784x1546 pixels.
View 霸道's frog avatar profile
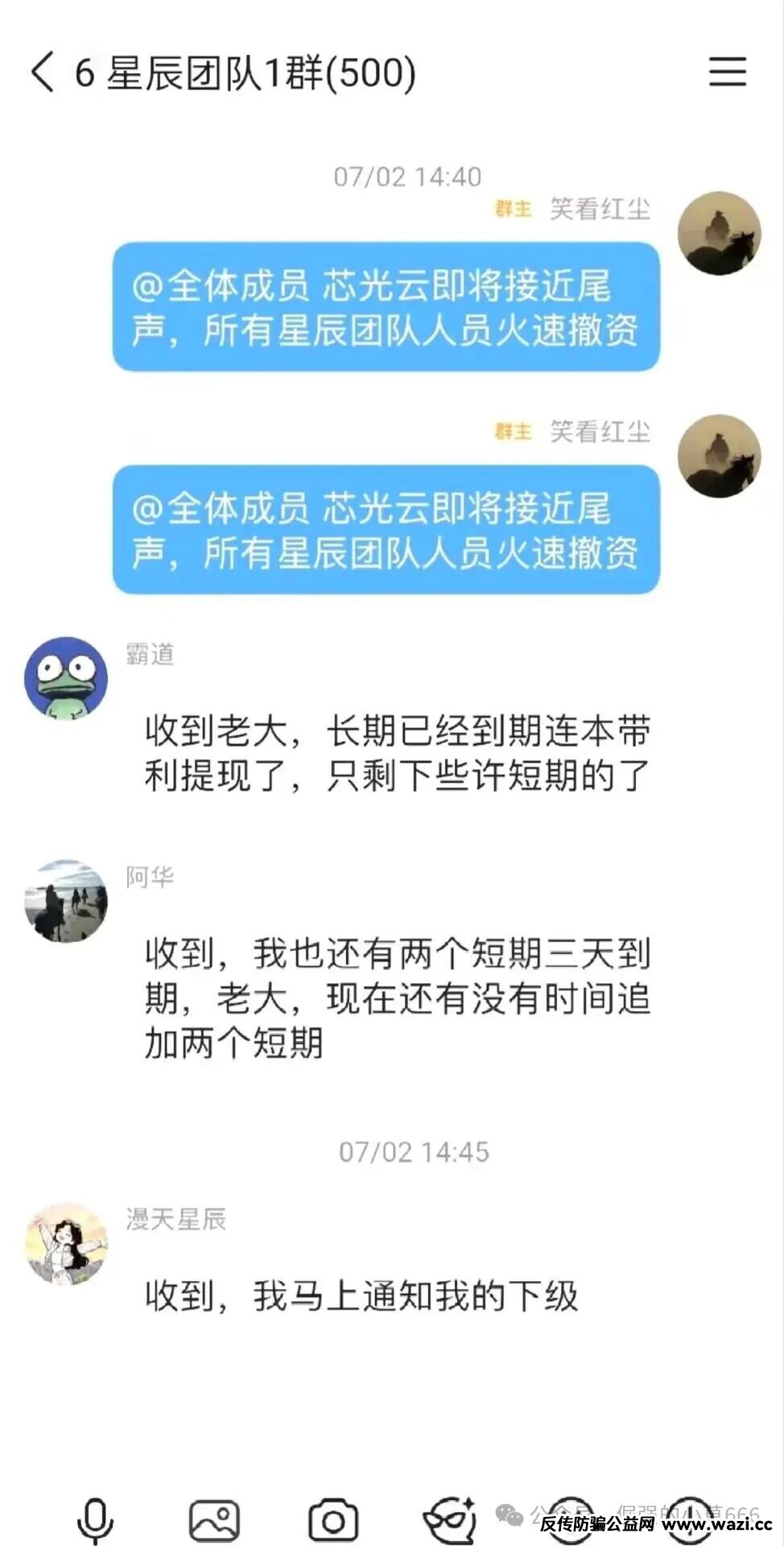(66, 678)
